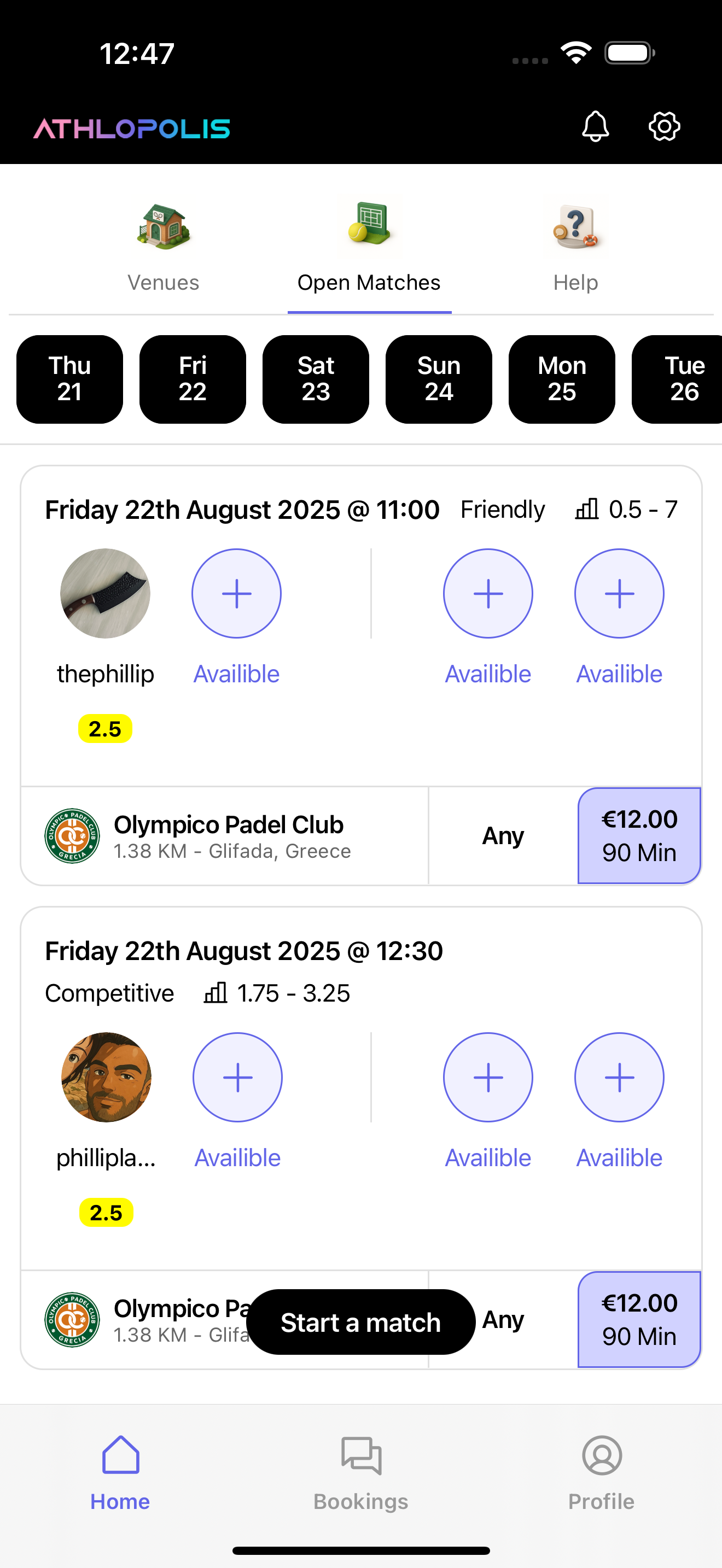Screen dimensions: 722x1568
Task: Join the slot beside thephillip
Action: click(x=236, y=594)
